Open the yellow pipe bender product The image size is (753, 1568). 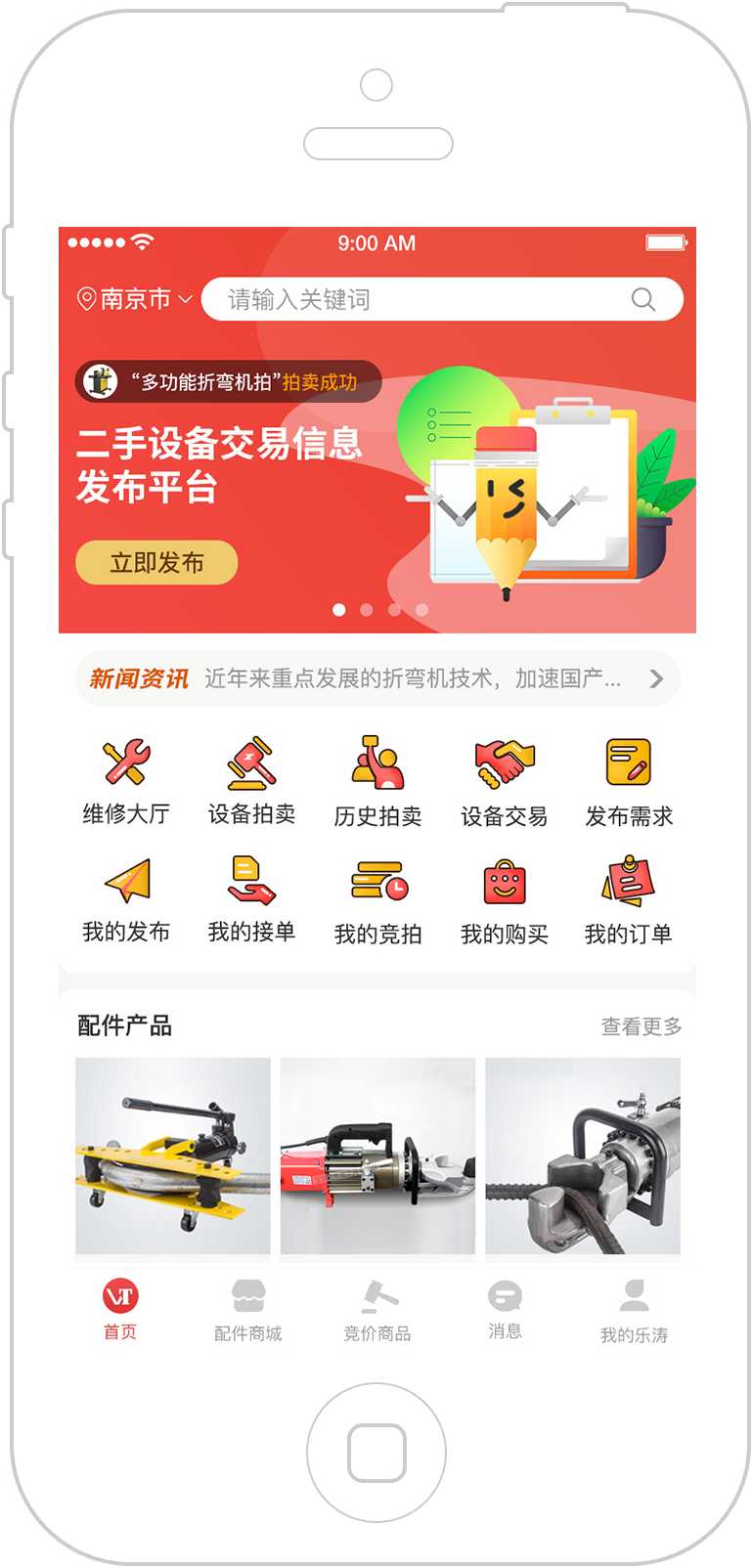(x=173, y=1155)
